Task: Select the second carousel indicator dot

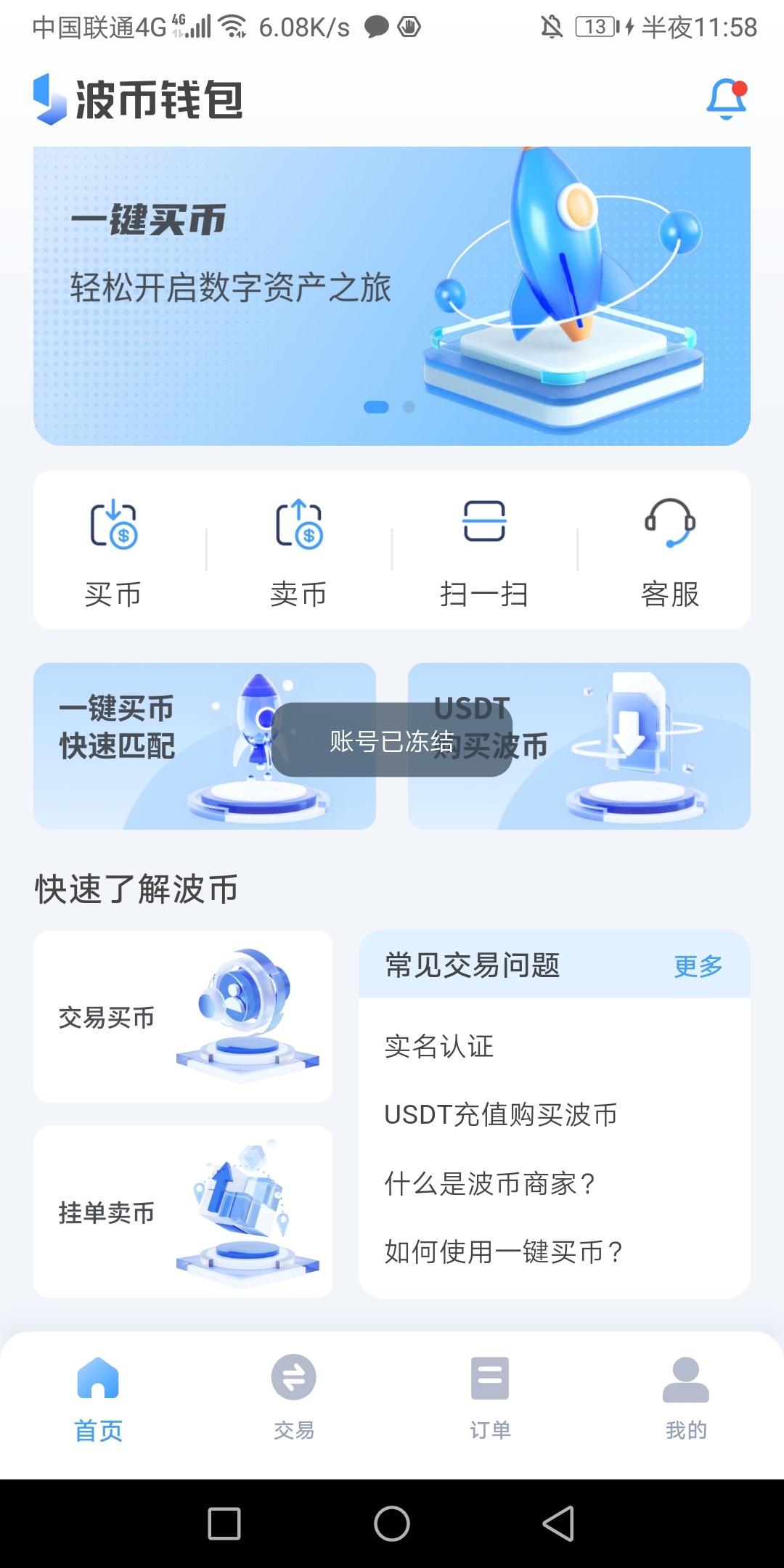Action: pos(407,408)
